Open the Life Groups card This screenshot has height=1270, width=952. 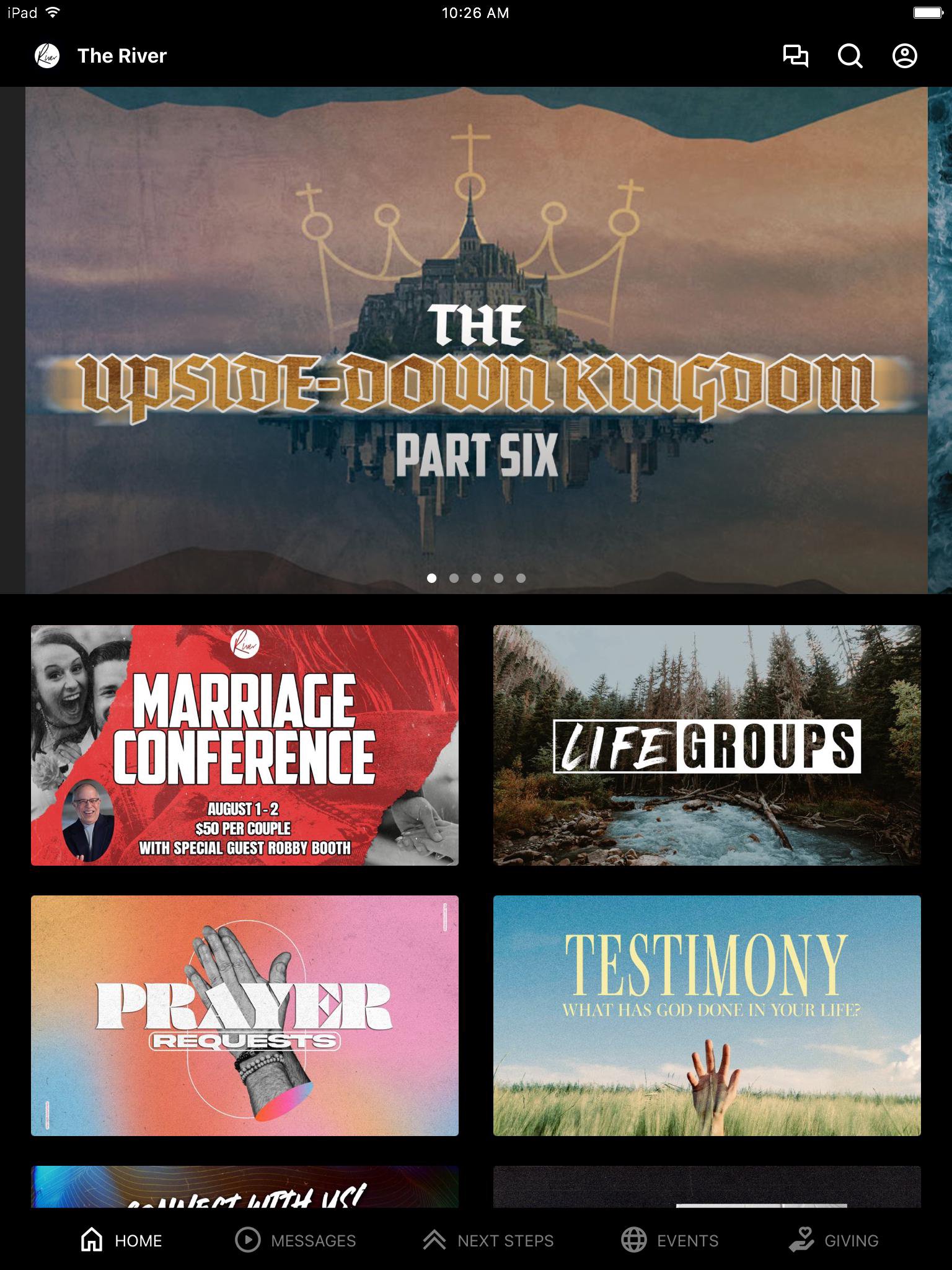pos(707,745)
